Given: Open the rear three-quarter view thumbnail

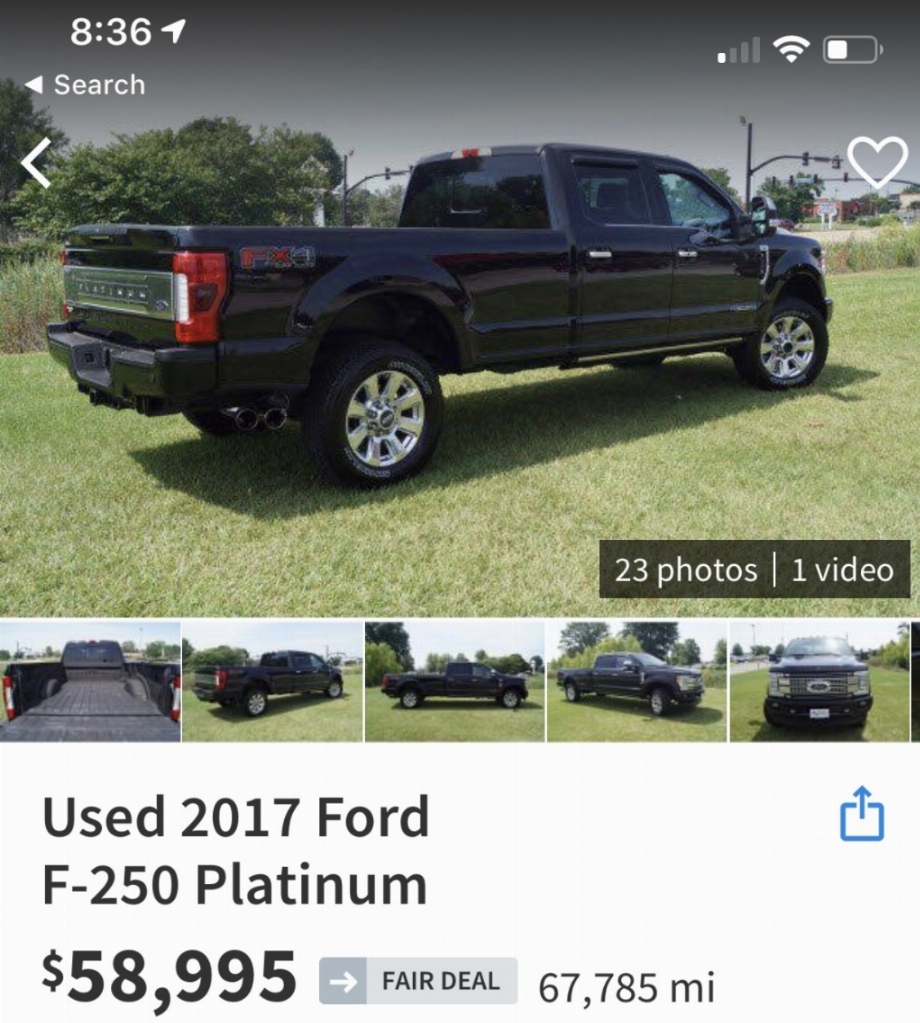Looking at the screenshot, I should pyautogui.click(x=272, y=681).
